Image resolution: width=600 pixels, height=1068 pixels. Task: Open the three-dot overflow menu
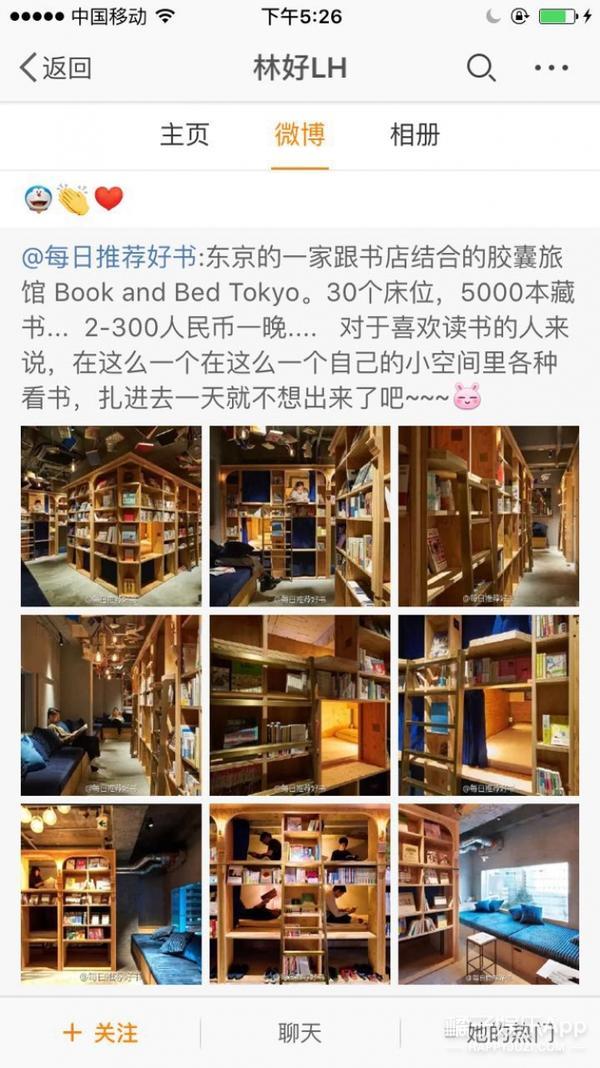click(551, 68)
